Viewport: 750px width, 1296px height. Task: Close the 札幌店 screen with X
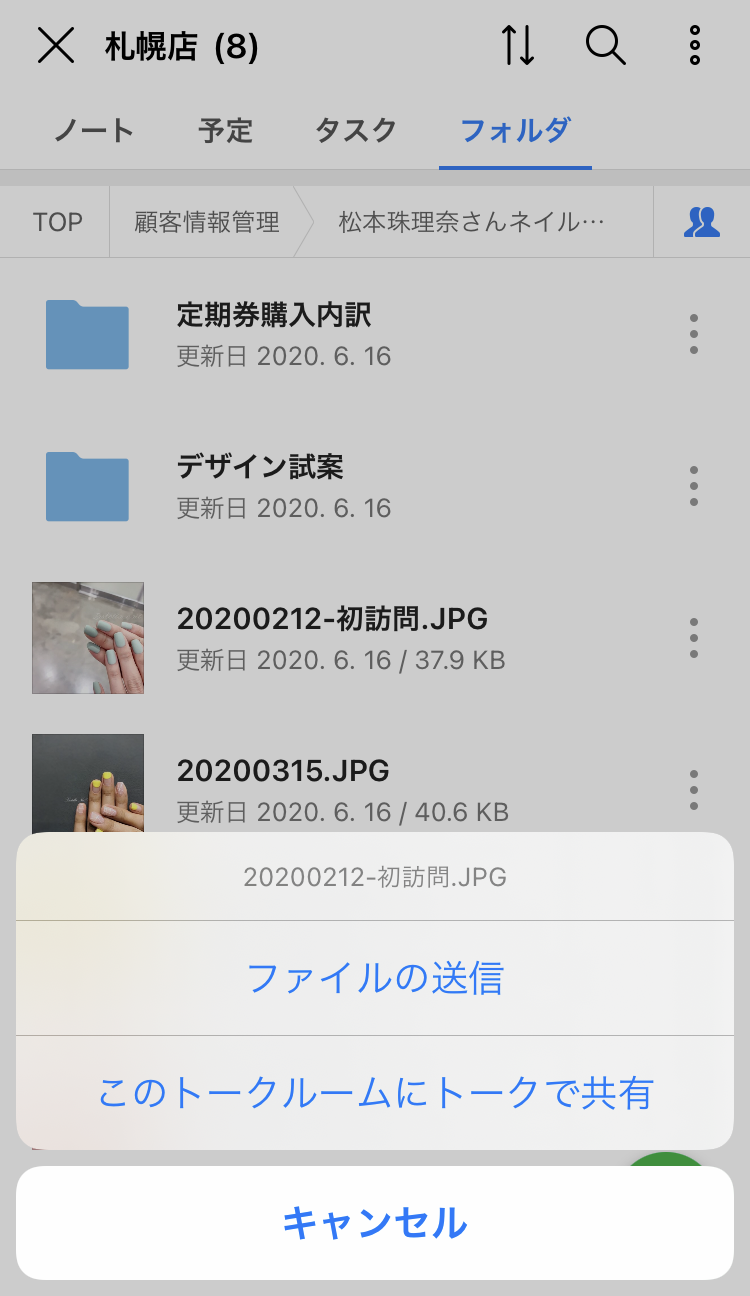click(x=56, y=46)
